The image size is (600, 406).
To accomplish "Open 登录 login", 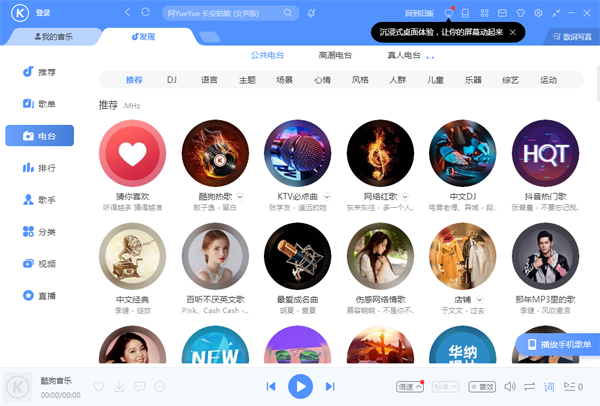I will click(43, 12).
